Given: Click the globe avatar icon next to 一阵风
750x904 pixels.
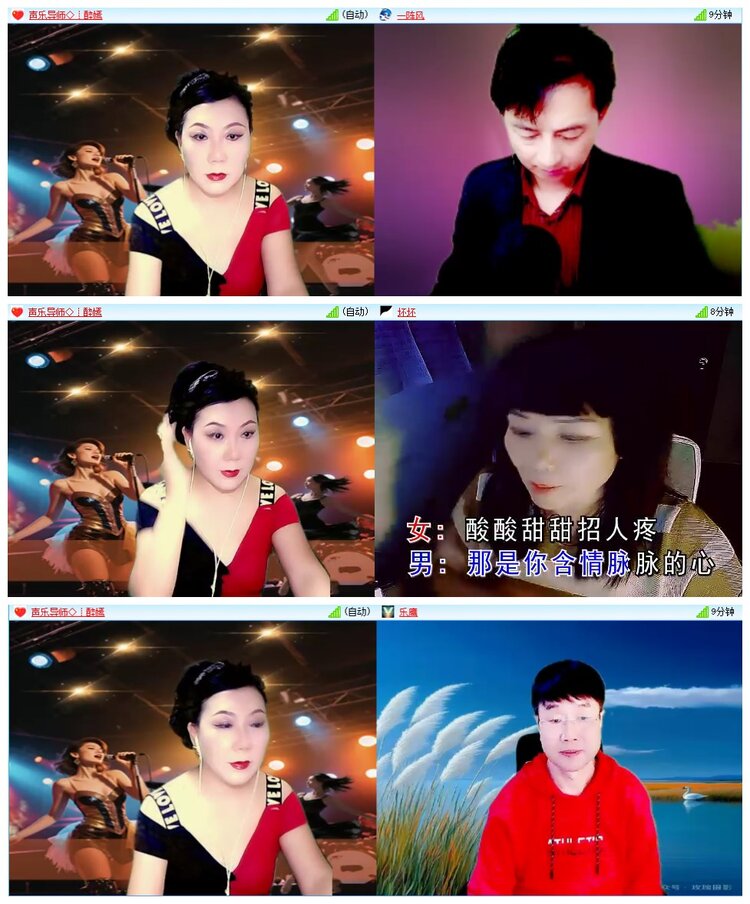Looking at the screenshot, I should click(x=385, y=15).
